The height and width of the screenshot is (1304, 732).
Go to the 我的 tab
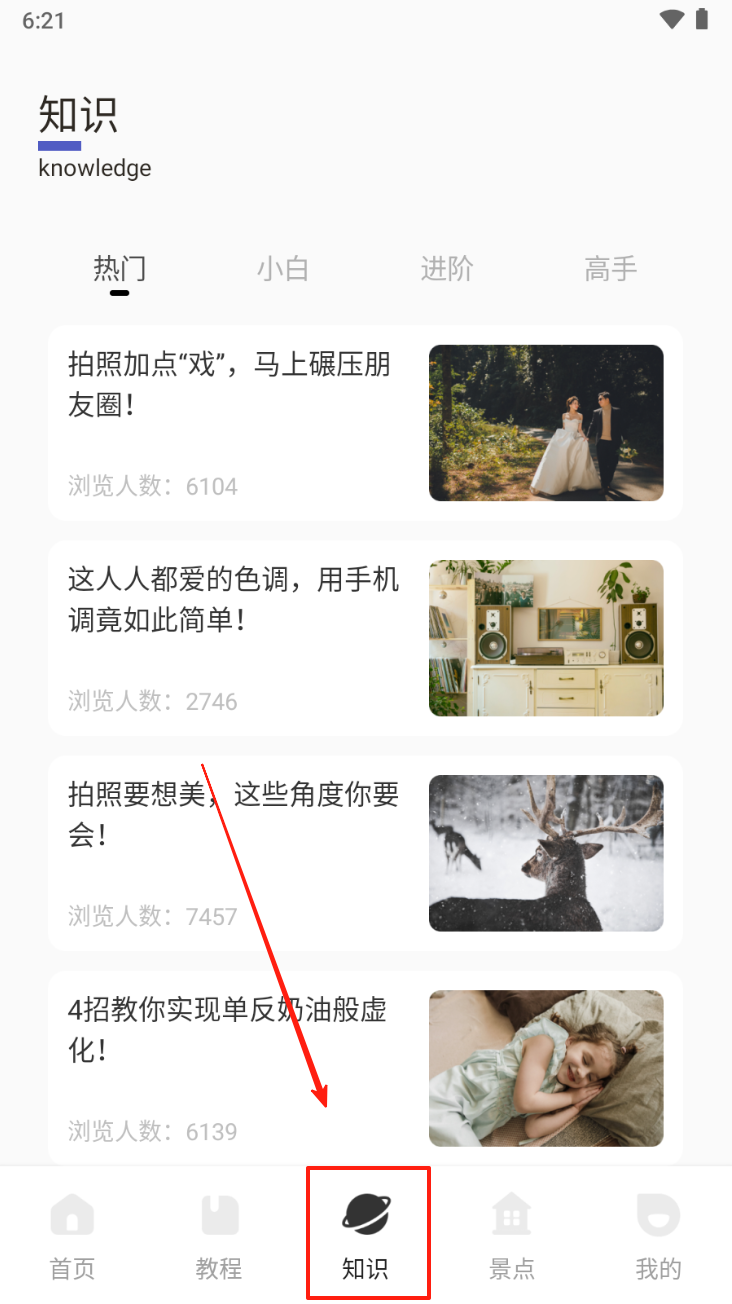coord(658,1237)
